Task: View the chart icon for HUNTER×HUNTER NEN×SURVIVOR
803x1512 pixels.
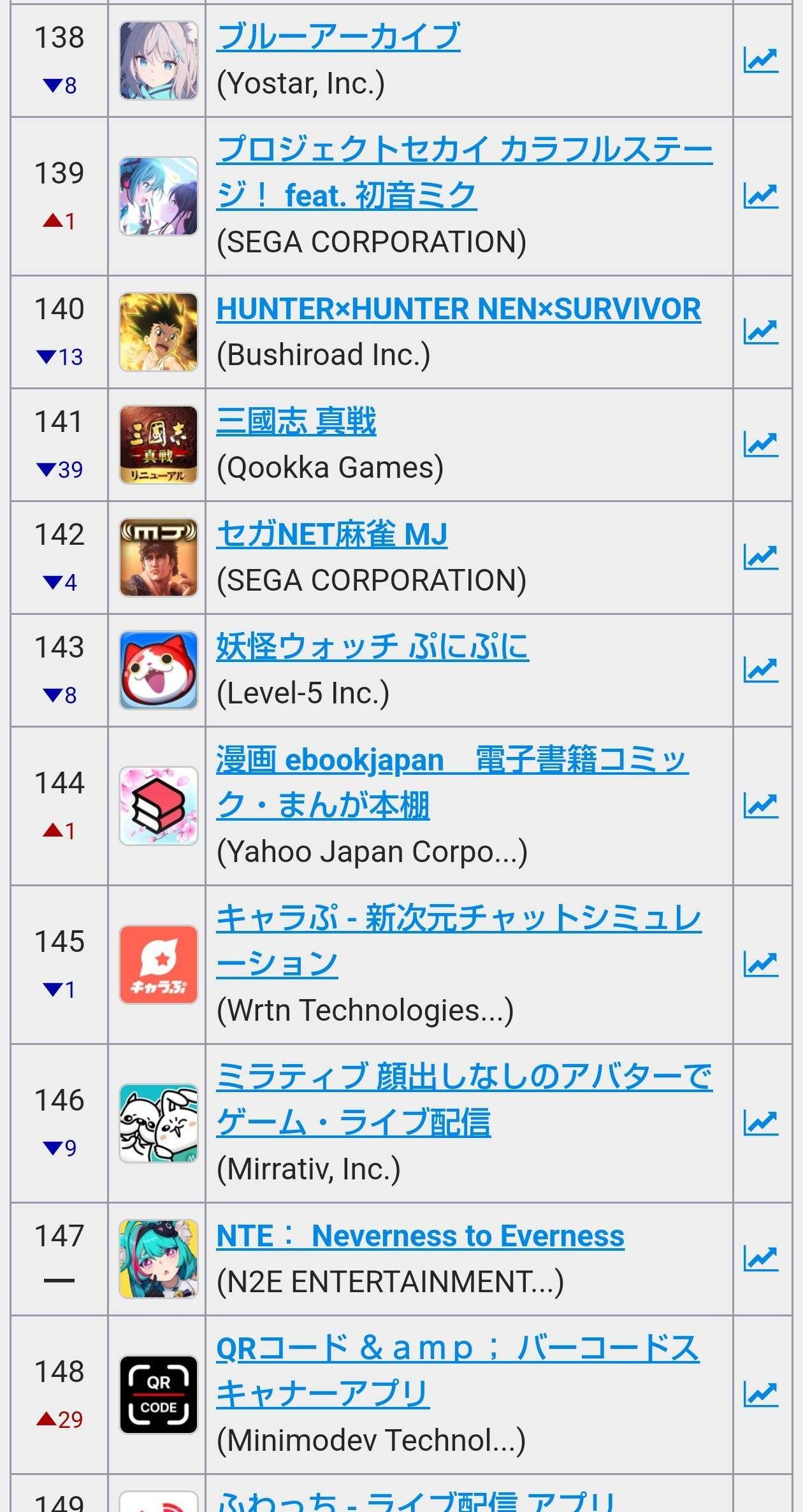Action: [x=760, y=332]
